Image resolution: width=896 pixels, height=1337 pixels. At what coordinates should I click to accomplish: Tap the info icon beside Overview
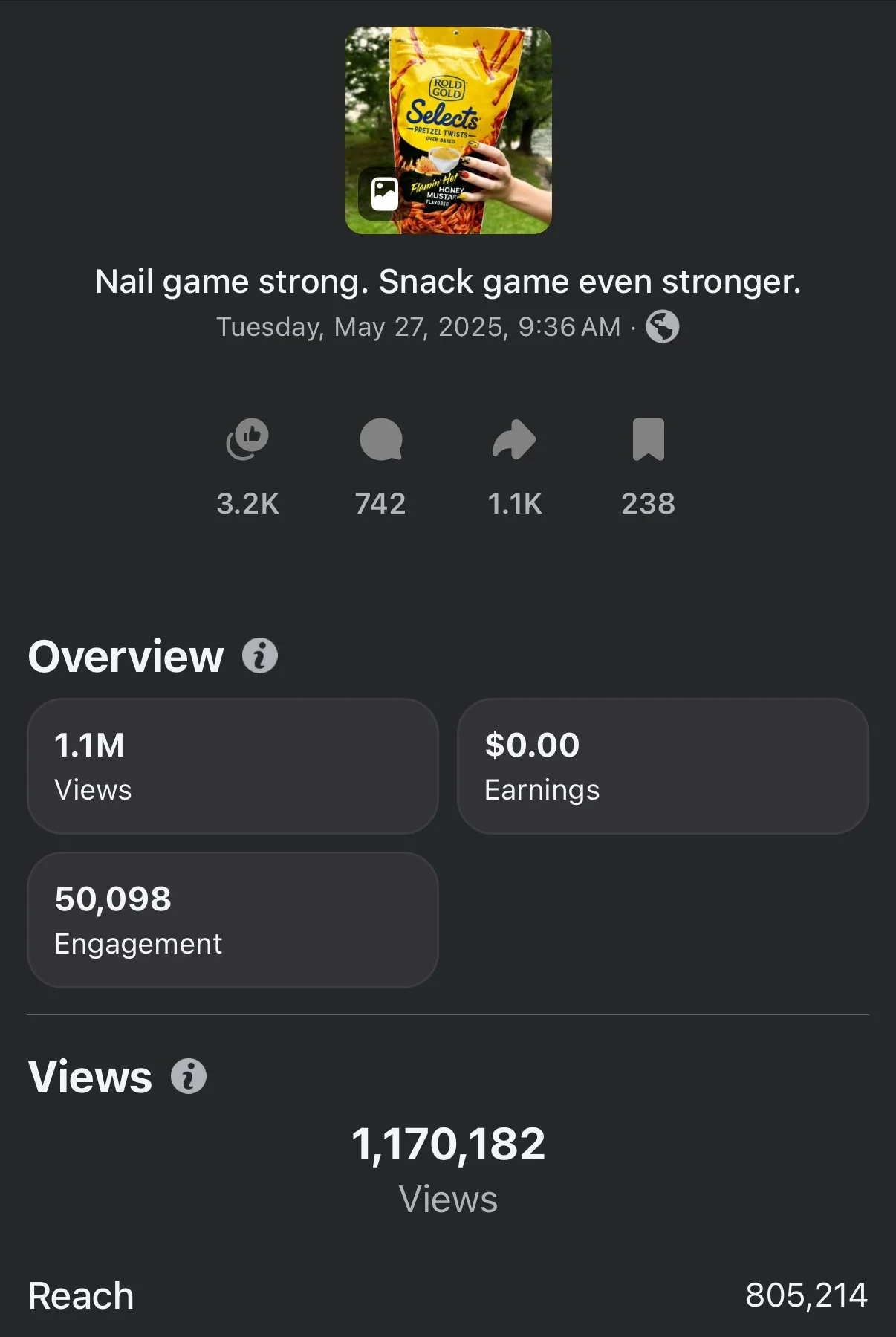pos(260,655)
